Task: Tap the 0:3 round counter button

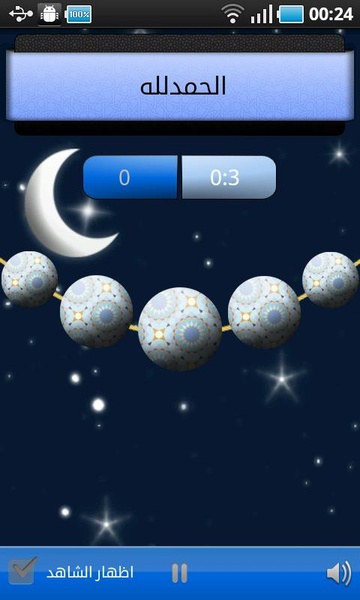Action: (x=229, y=178)
